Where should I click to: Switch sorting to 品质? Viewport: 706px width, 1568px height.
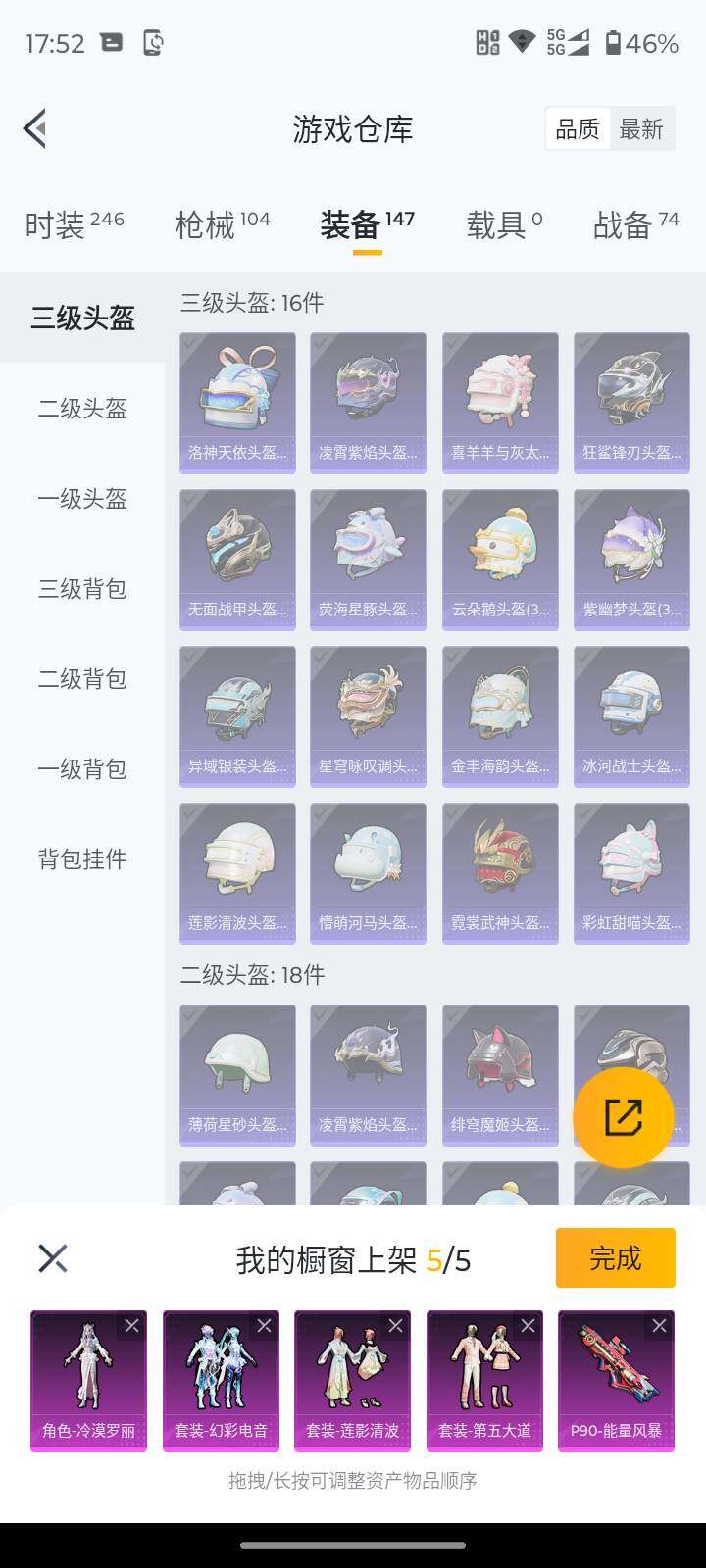(x=578, y=129)
